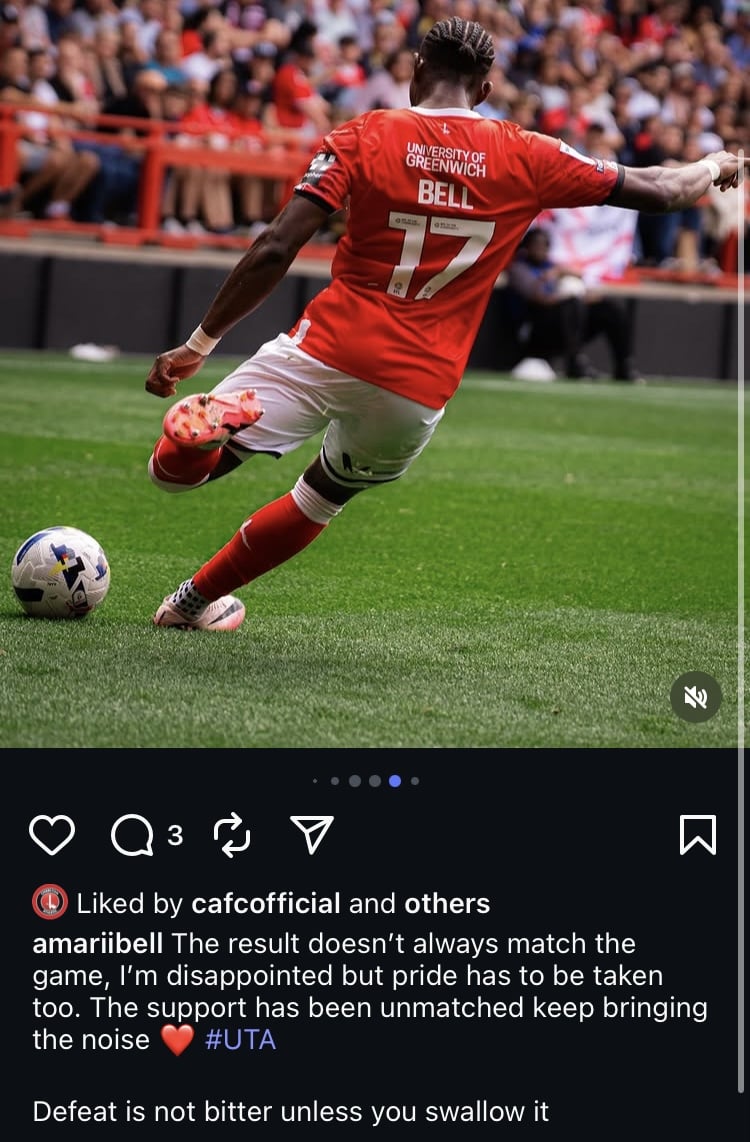The image size is (750, 1142).
Task: Save this post with the bookmark icon
Action: tap(698, 835)
